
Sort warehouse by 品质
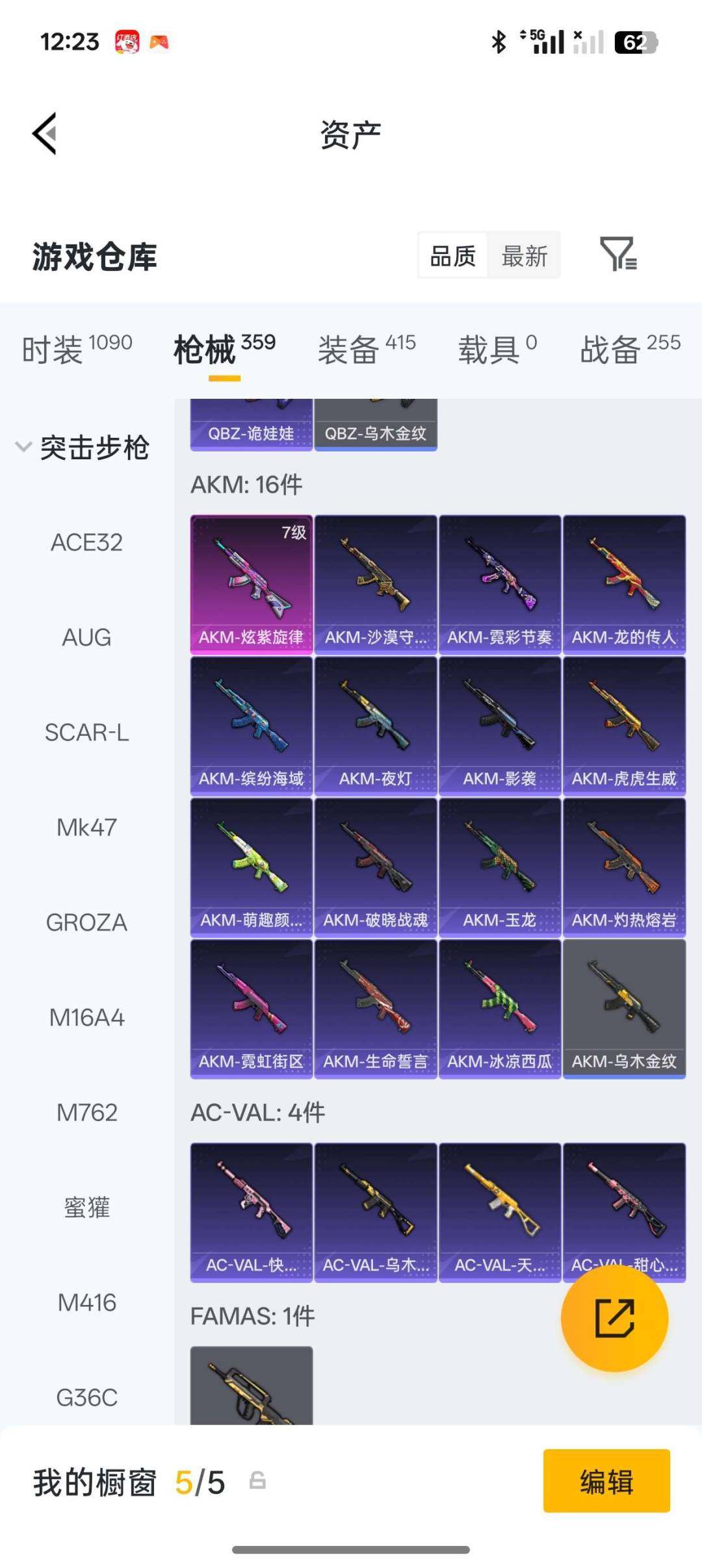pos(453,256)
